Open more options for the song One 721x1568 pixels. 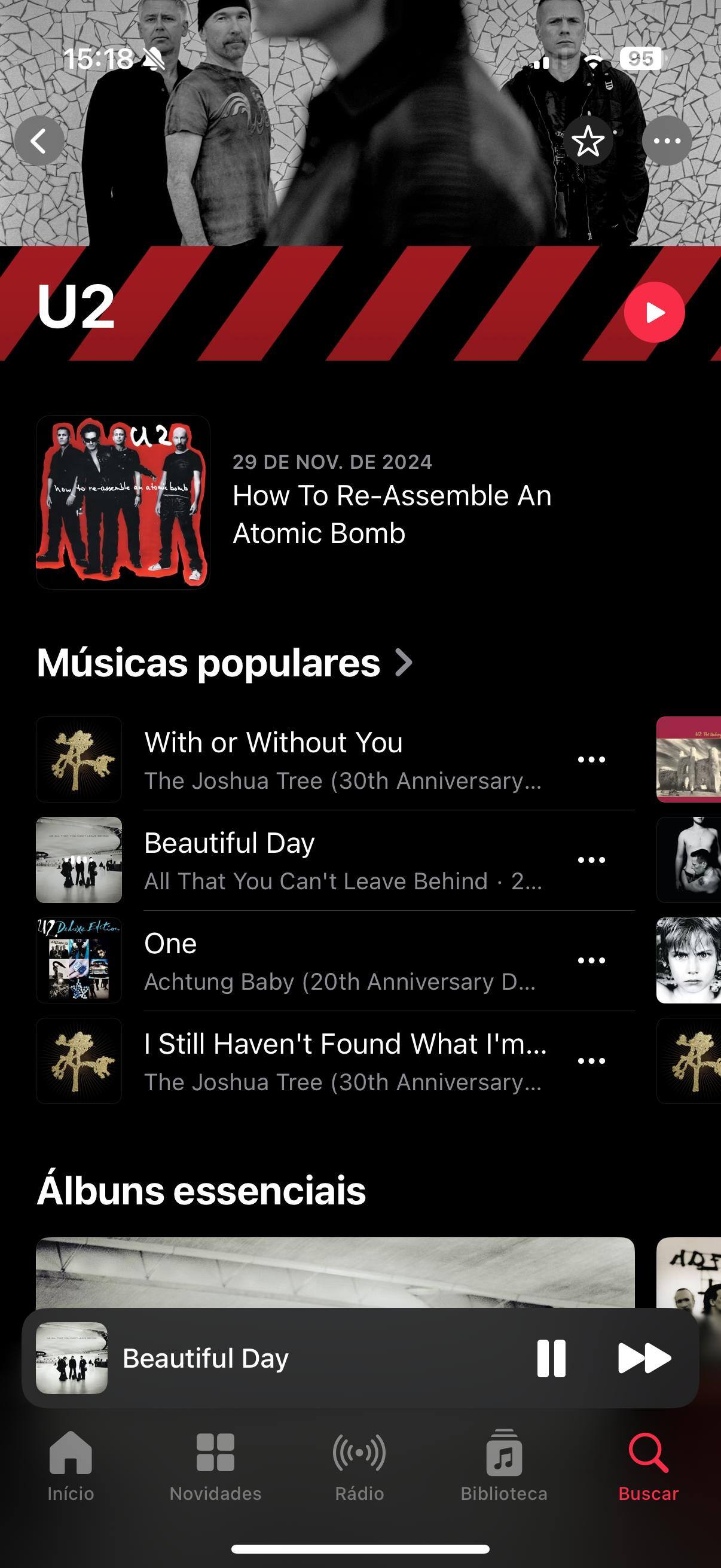pos(591,960)
